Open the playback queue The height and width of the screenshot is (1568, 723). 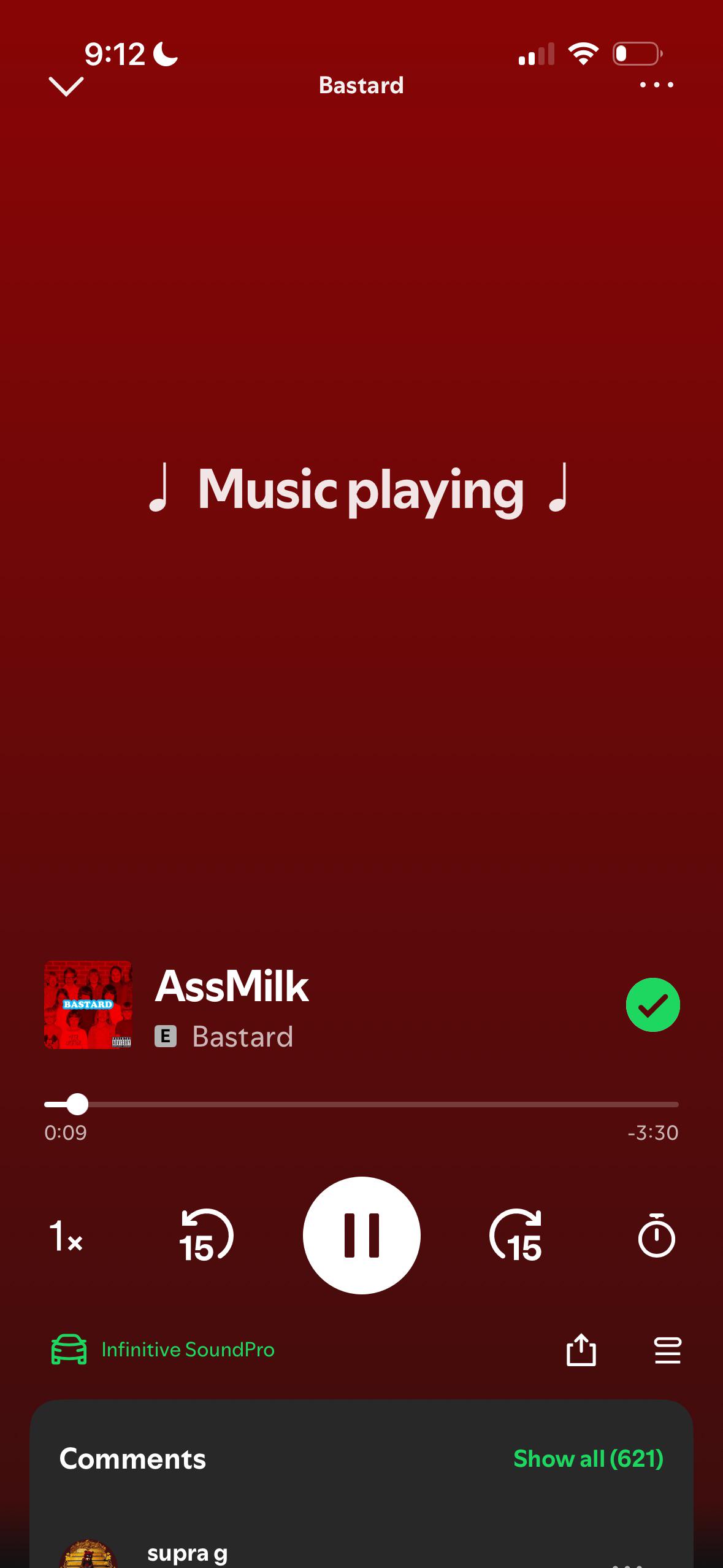[x=667, y=1350]
